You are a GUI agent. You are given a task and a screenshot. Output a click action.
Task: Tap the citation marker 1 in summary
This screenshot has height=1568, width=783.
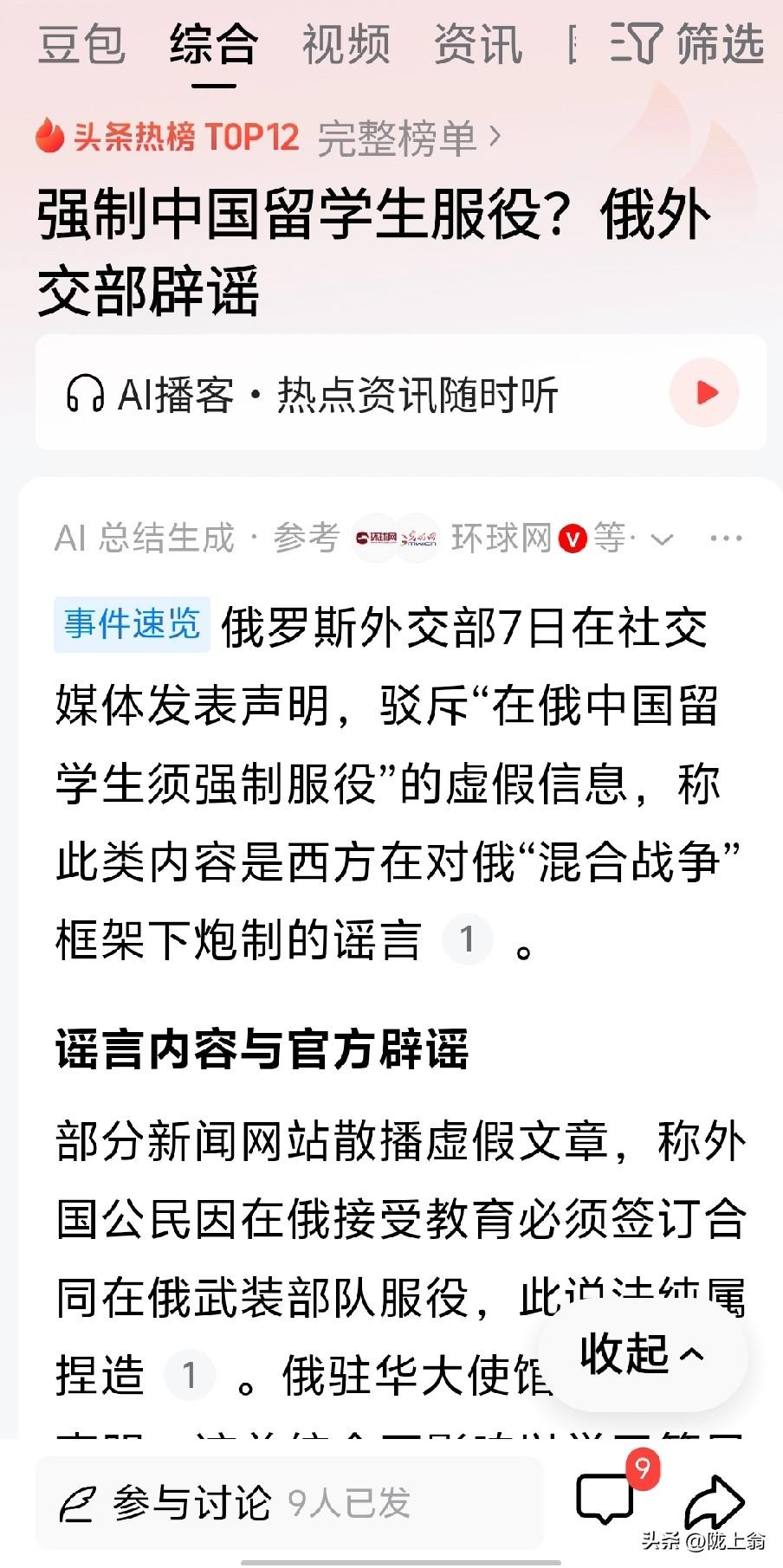point(468,937)
